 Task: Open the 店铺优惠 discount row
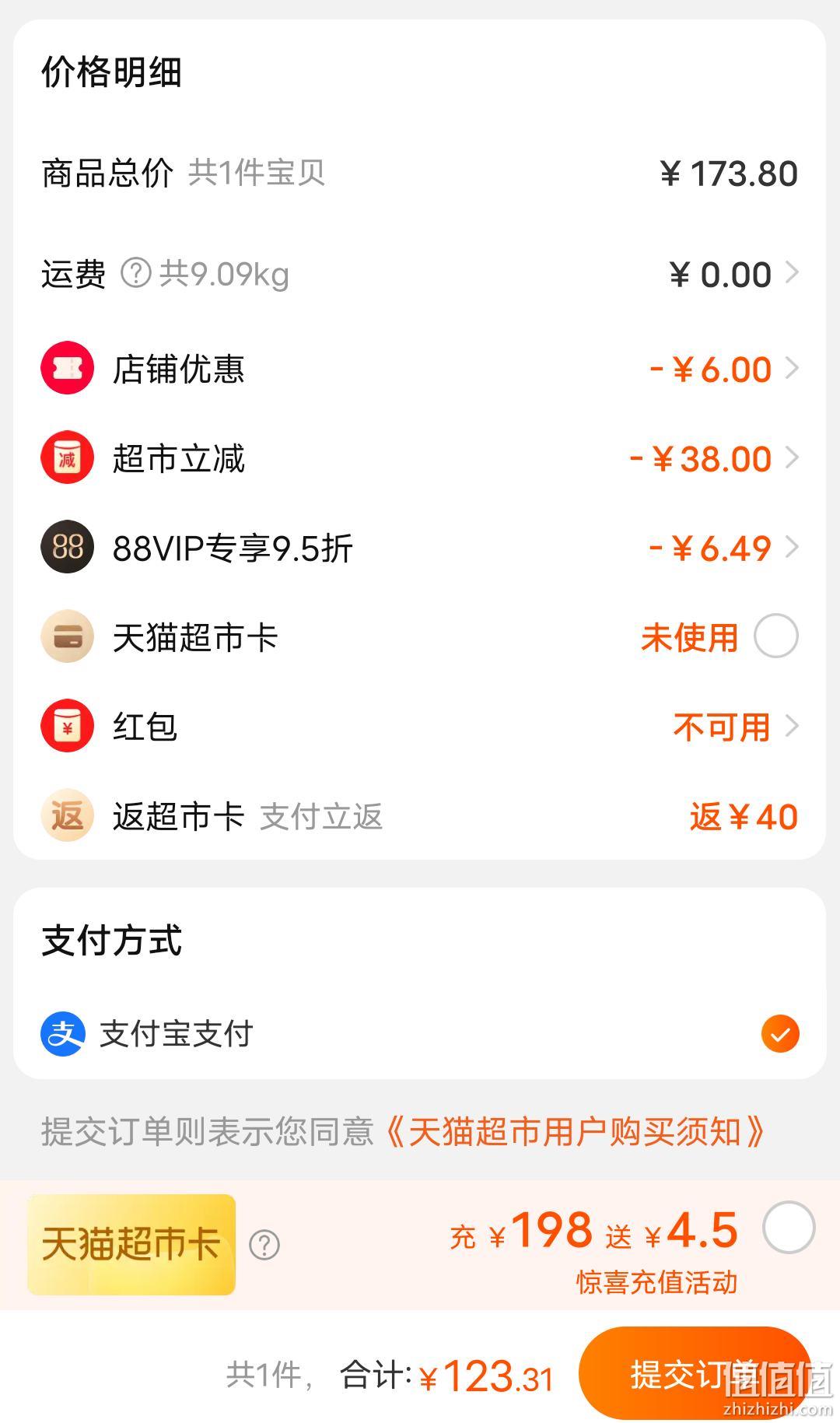[420, 368]
